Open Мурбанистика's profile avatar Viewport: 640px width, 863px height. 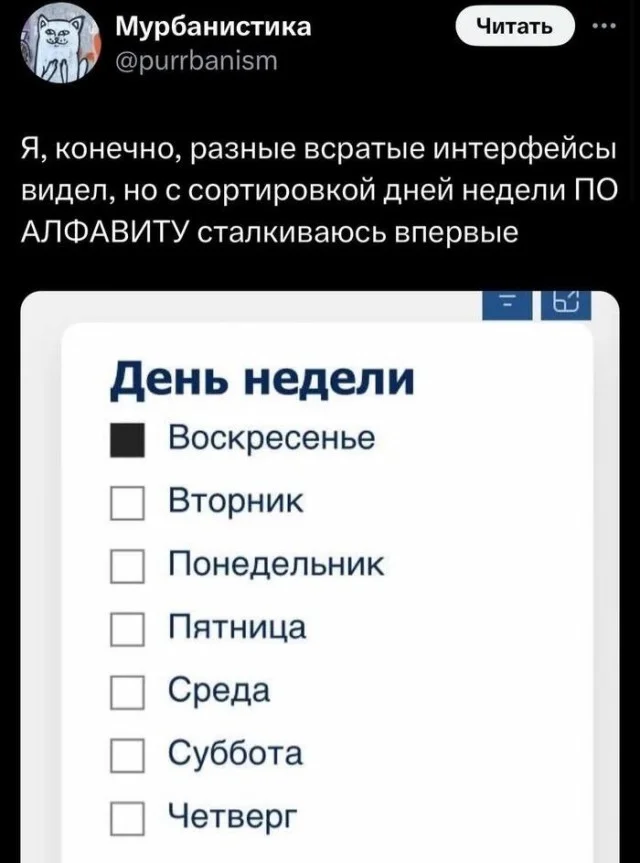tap(58, 42)
